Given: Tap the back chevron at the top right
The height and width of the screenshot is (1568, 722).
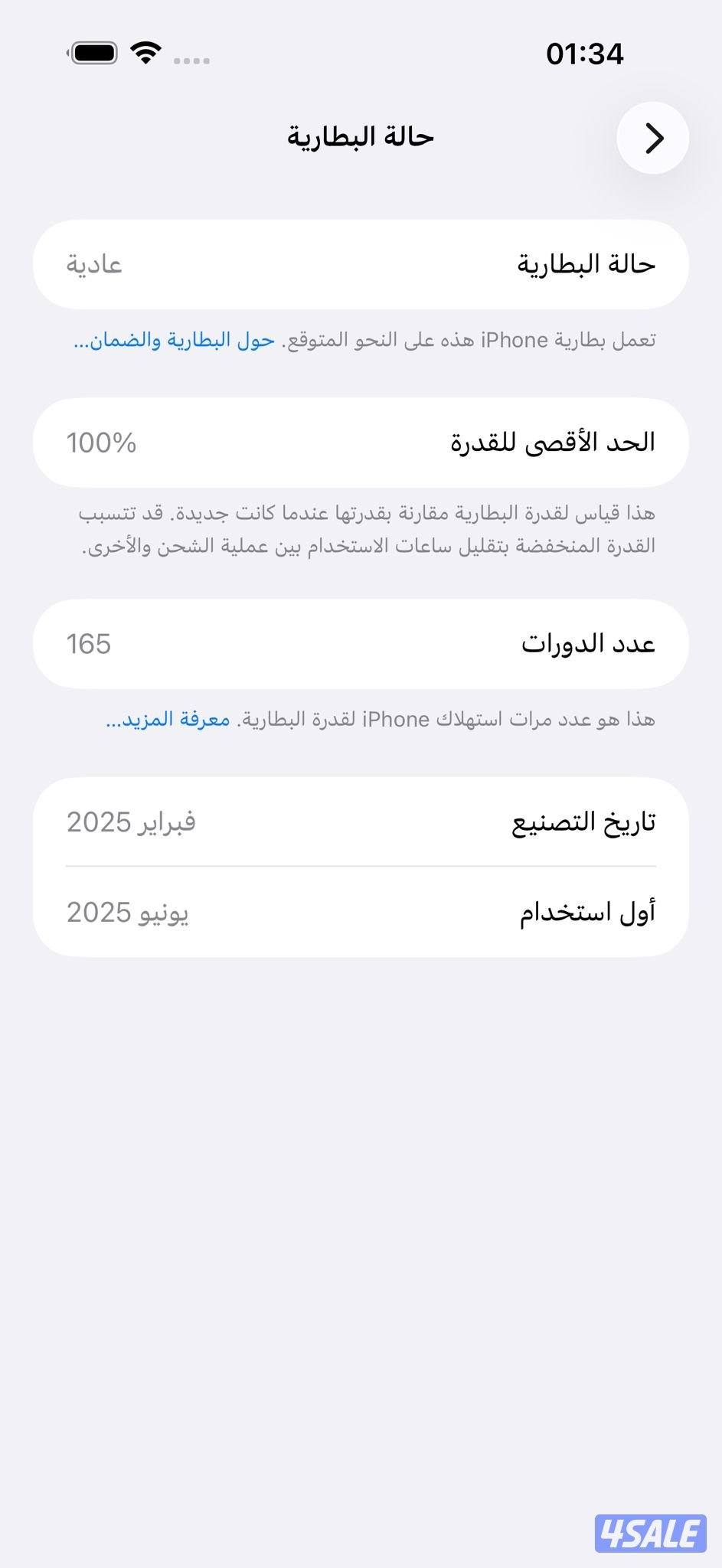Looking at the screenshot, I should pyautogui.click(x=653, y=137).
